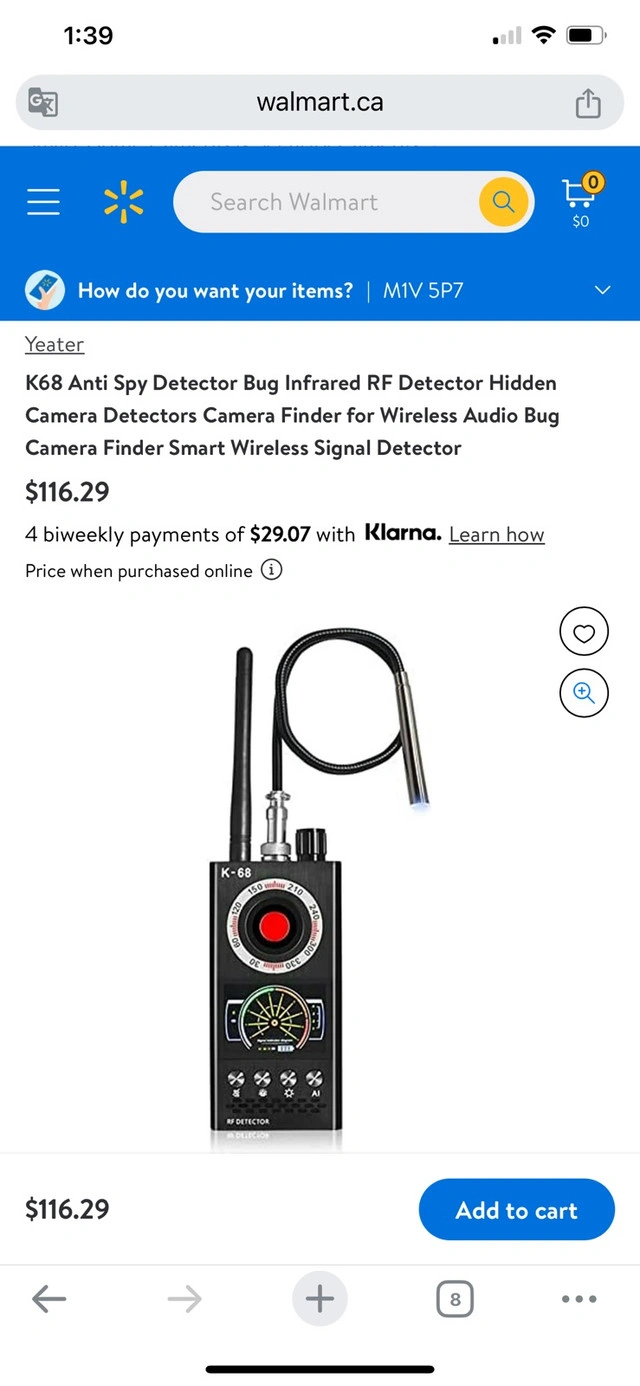Open Klarna Learn how link
640x1386 pixels.
(496, 534)
